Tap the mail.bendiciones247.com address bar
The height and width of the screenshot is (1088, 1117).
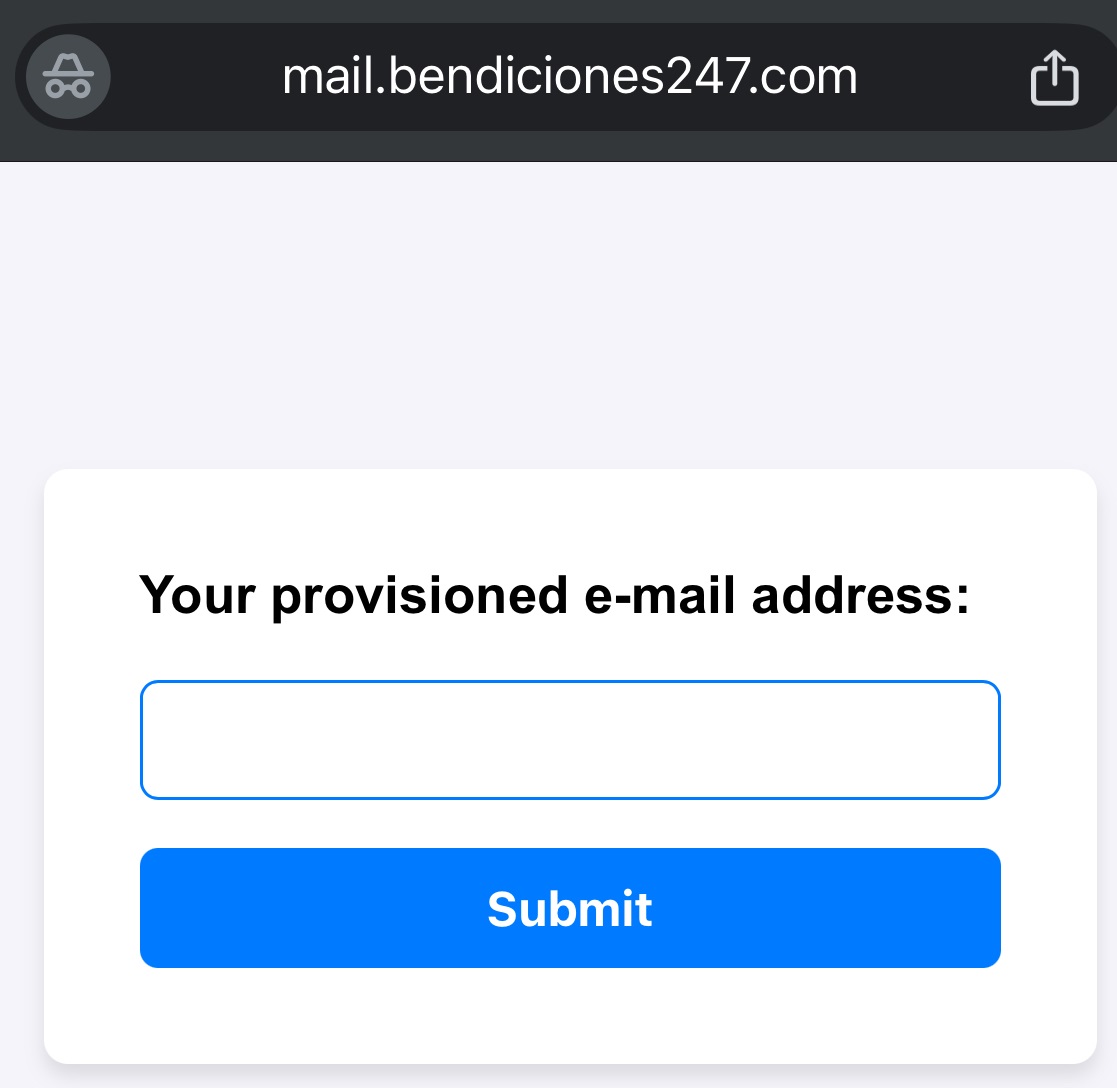click(x=569, y=77)
